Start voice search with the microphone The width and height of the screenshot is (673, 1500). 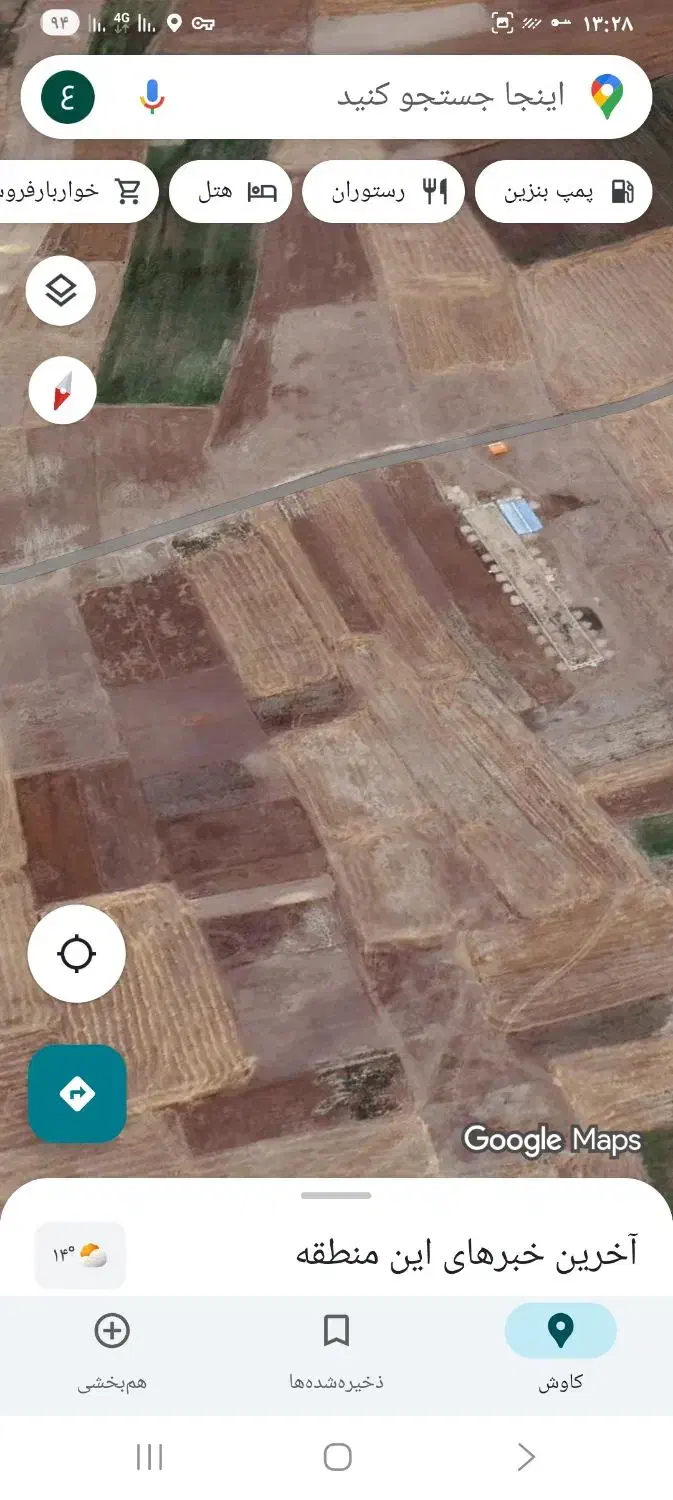(x=152, y=97)
